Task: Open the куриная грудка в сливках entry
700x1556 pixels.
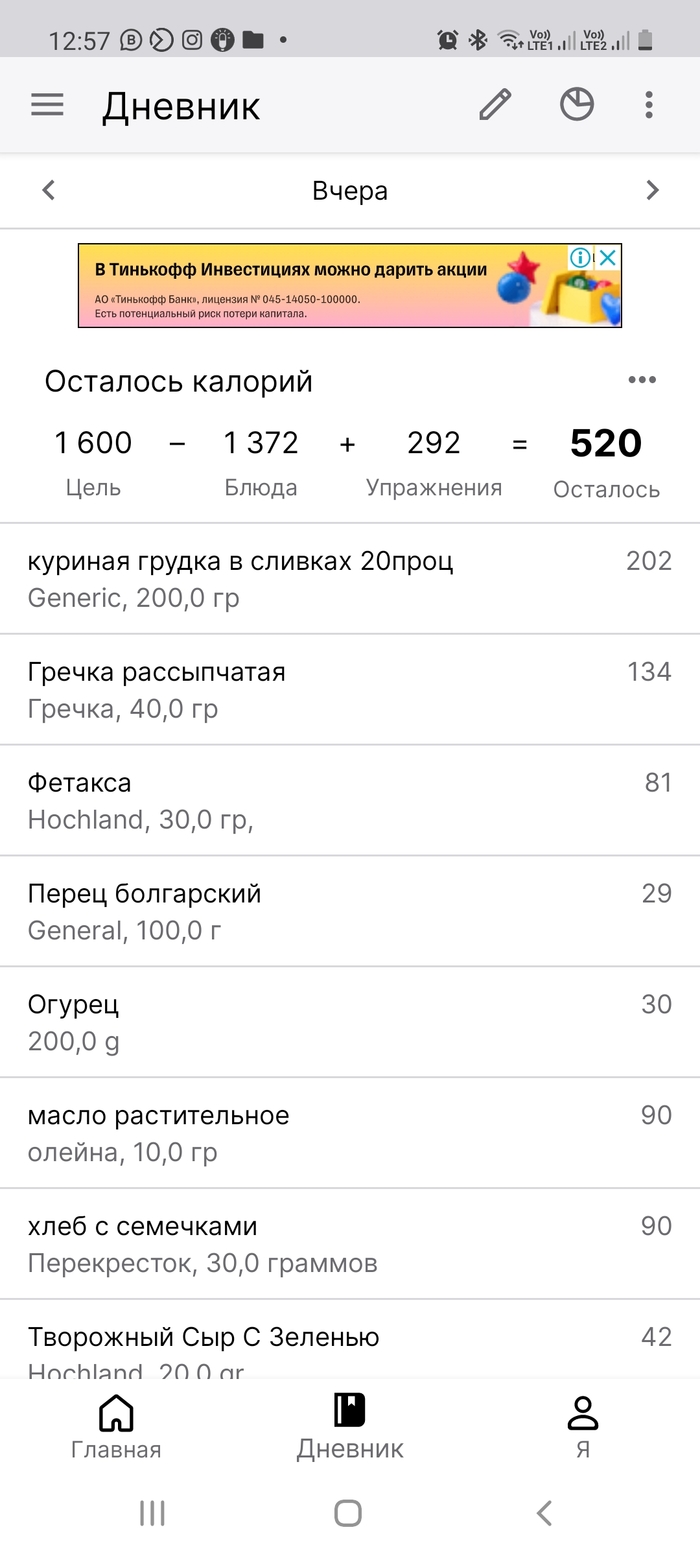Action: (350, 578)
